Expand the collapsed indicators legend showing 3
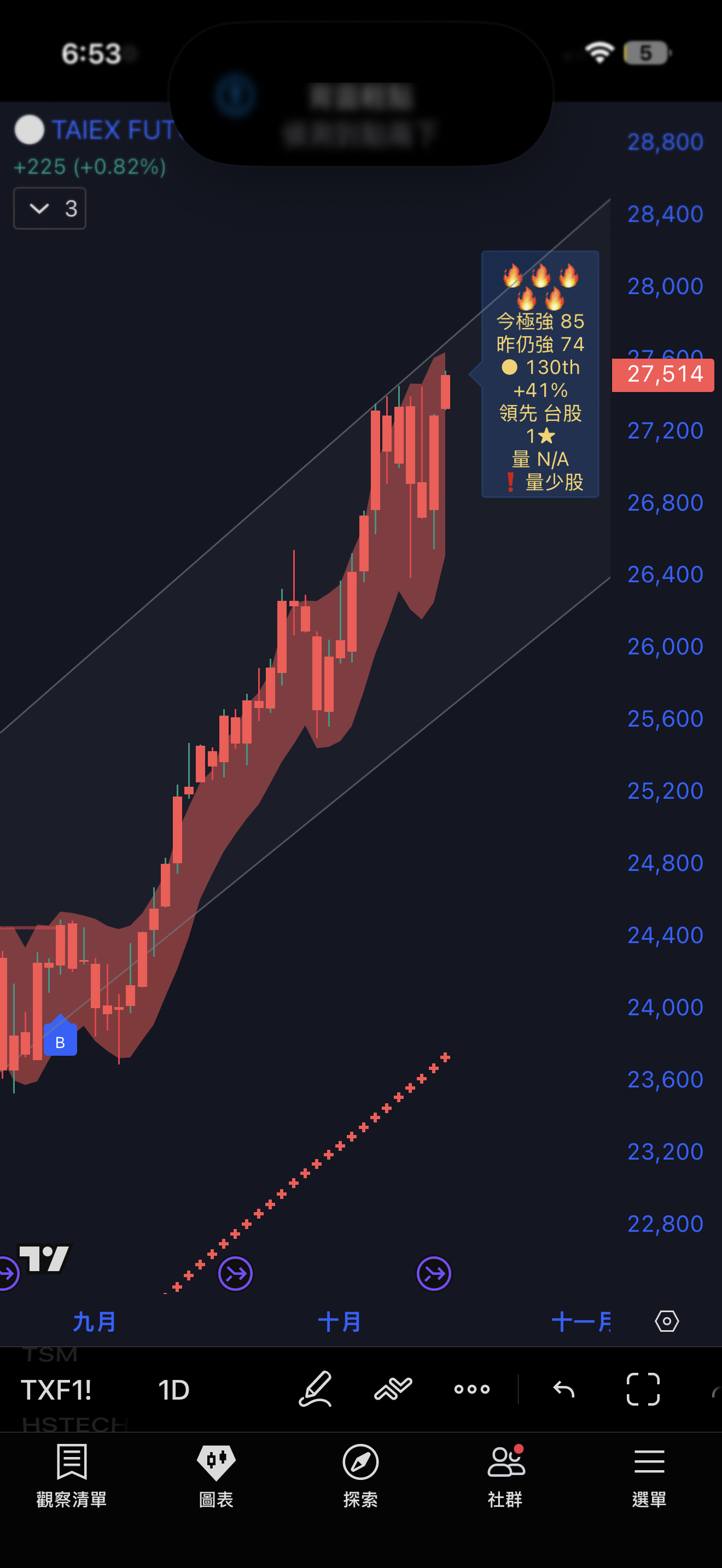This screenshot has width=722, height=1568. (49, 209)
